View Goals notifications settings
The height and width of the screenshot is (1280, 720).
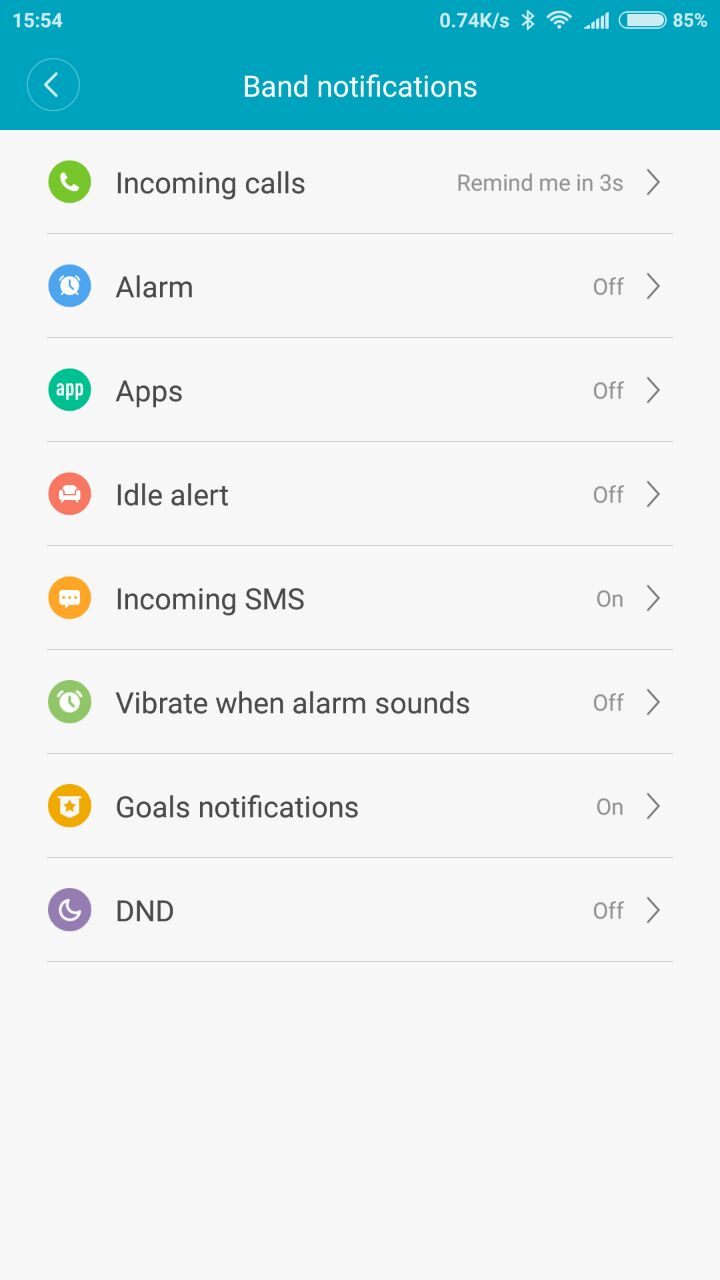[360, 807]
